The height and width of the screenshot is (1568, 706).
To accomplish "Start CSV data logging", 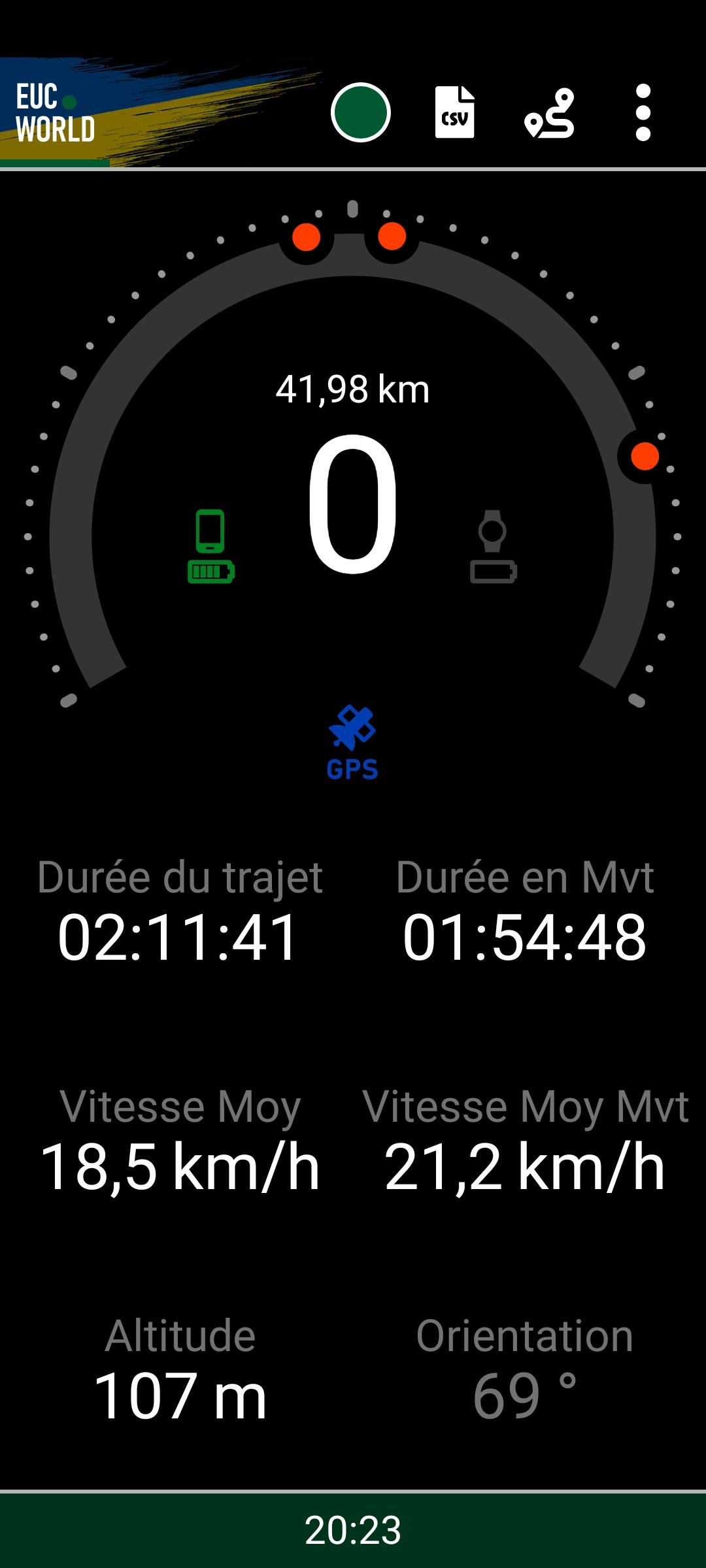I will click(455, 112).
